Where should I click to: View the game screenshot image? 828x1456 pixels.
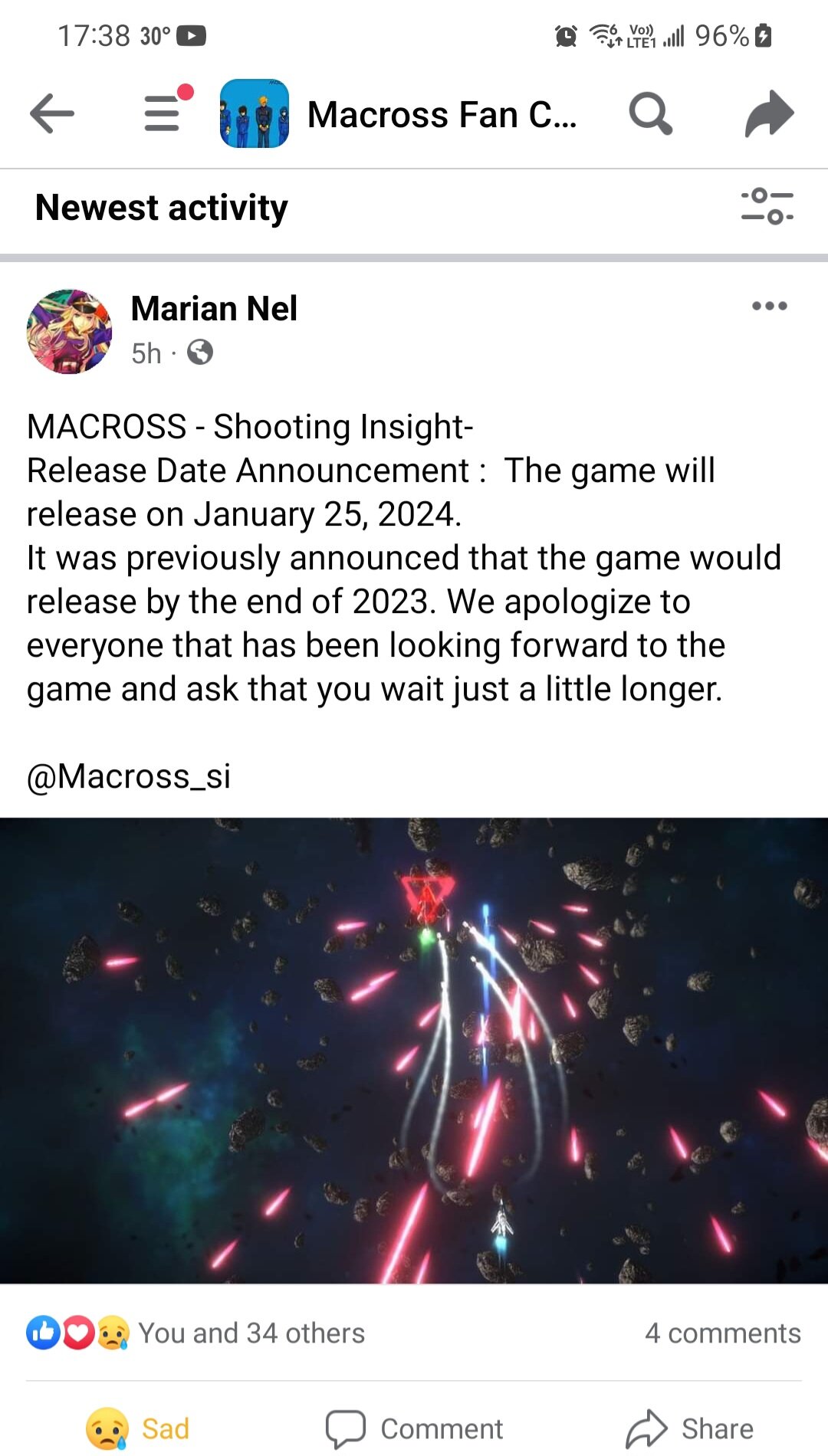tap(414, 1051)
